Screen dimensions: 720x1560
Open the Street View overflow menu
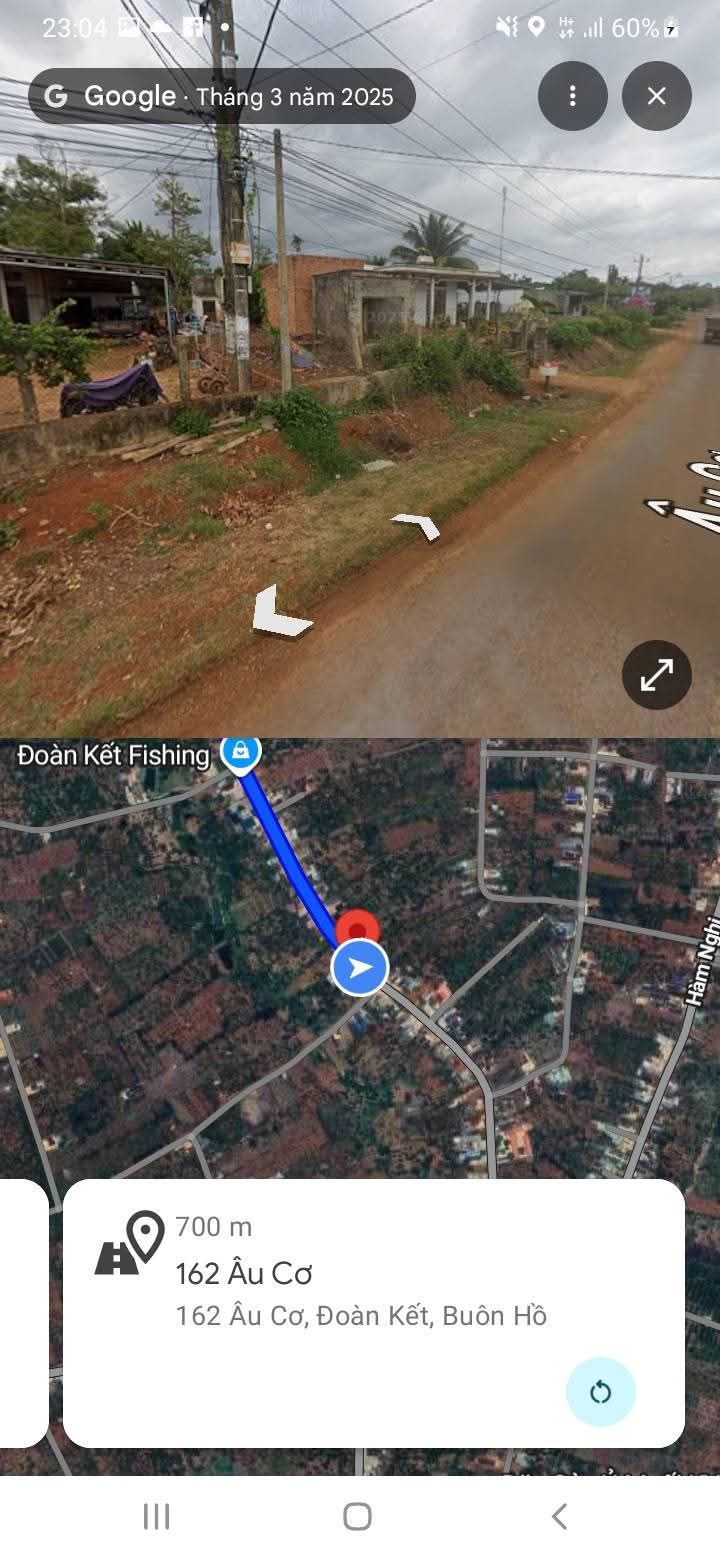(x=572, y=96)
